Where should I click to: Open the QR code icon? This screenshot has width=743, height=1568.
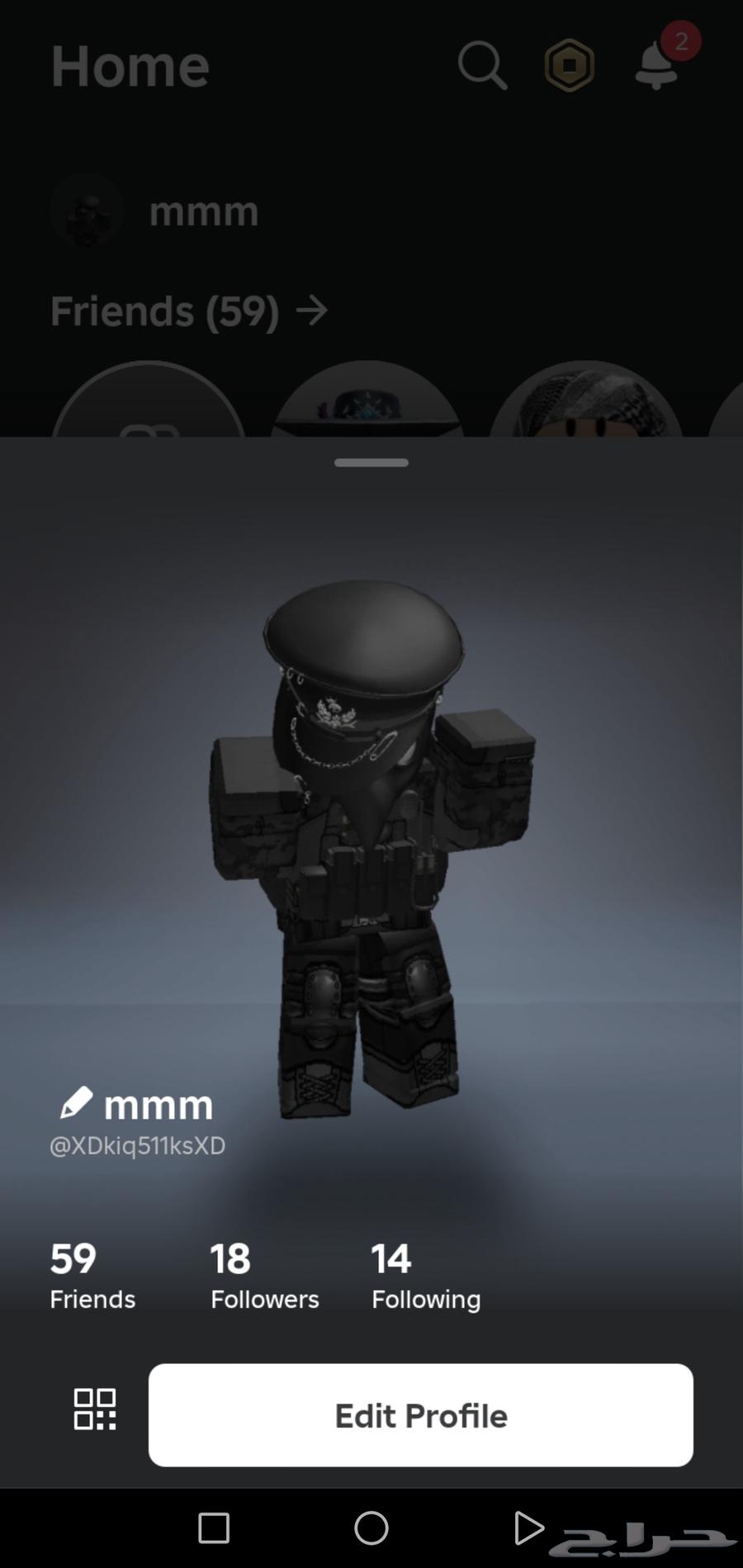(95, 1409)
